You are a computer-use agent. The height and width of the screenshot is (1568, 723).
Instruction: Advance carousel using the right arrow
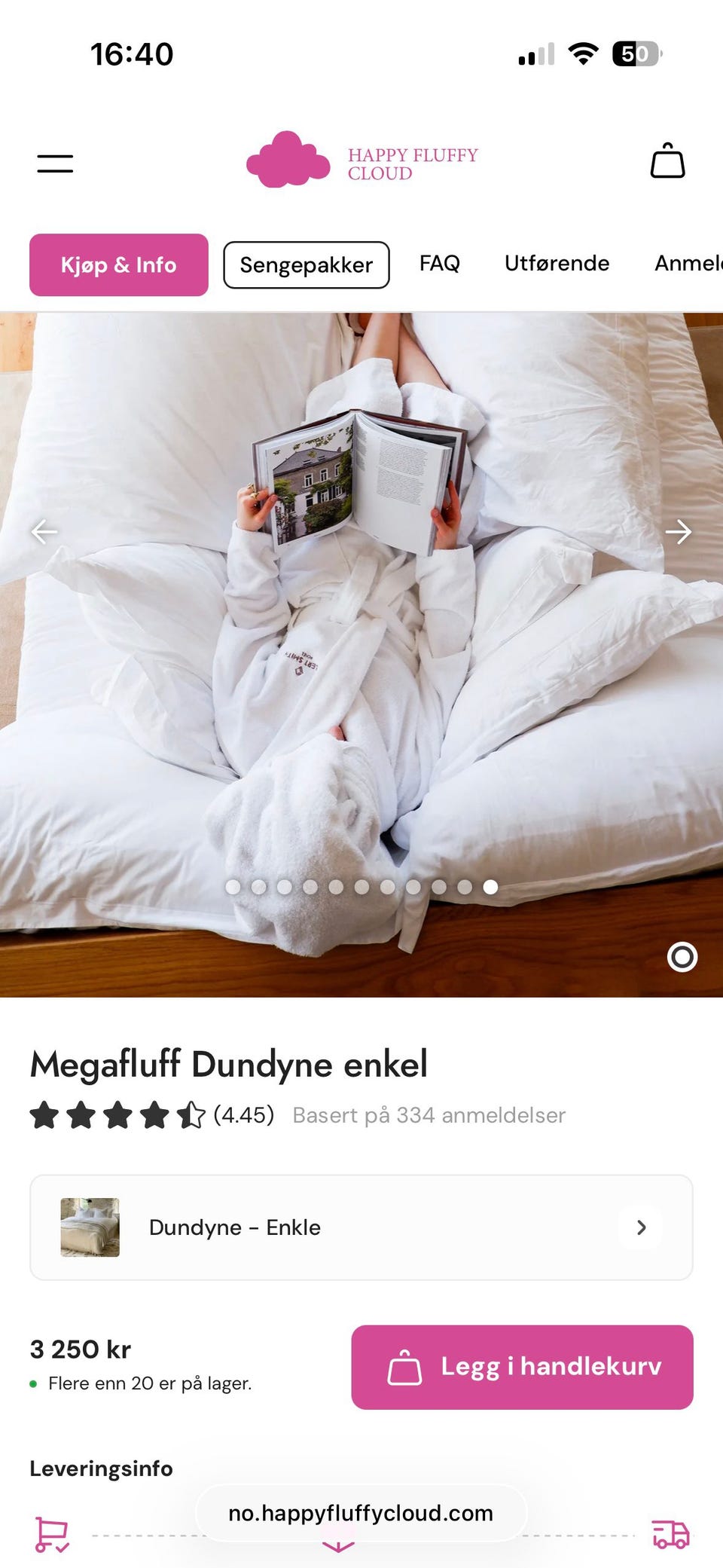pyautogui.click(x=679, y=531)
